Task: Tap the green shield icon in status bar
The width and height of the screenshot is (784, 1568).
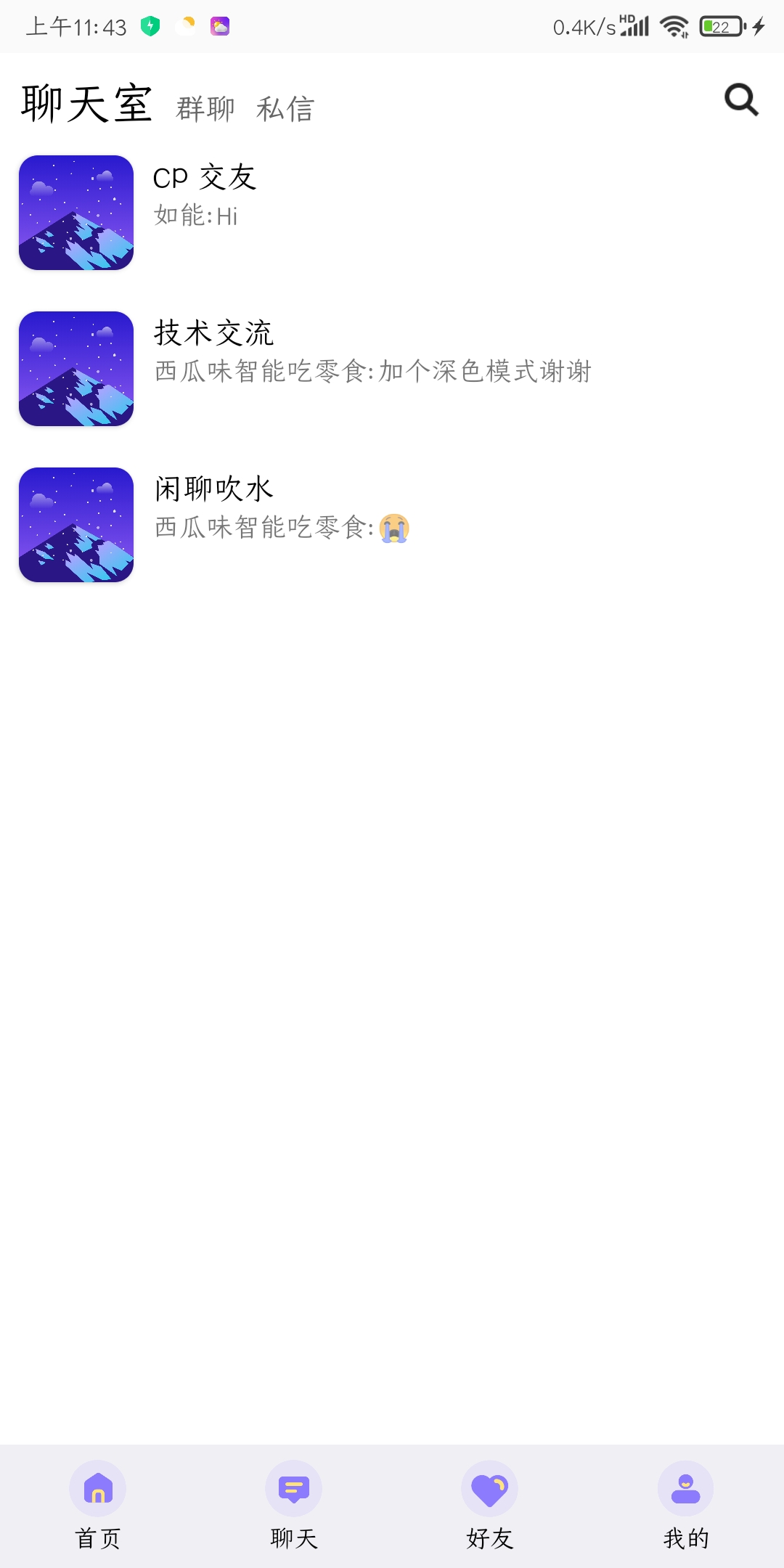Action: [x=150, y=25]
